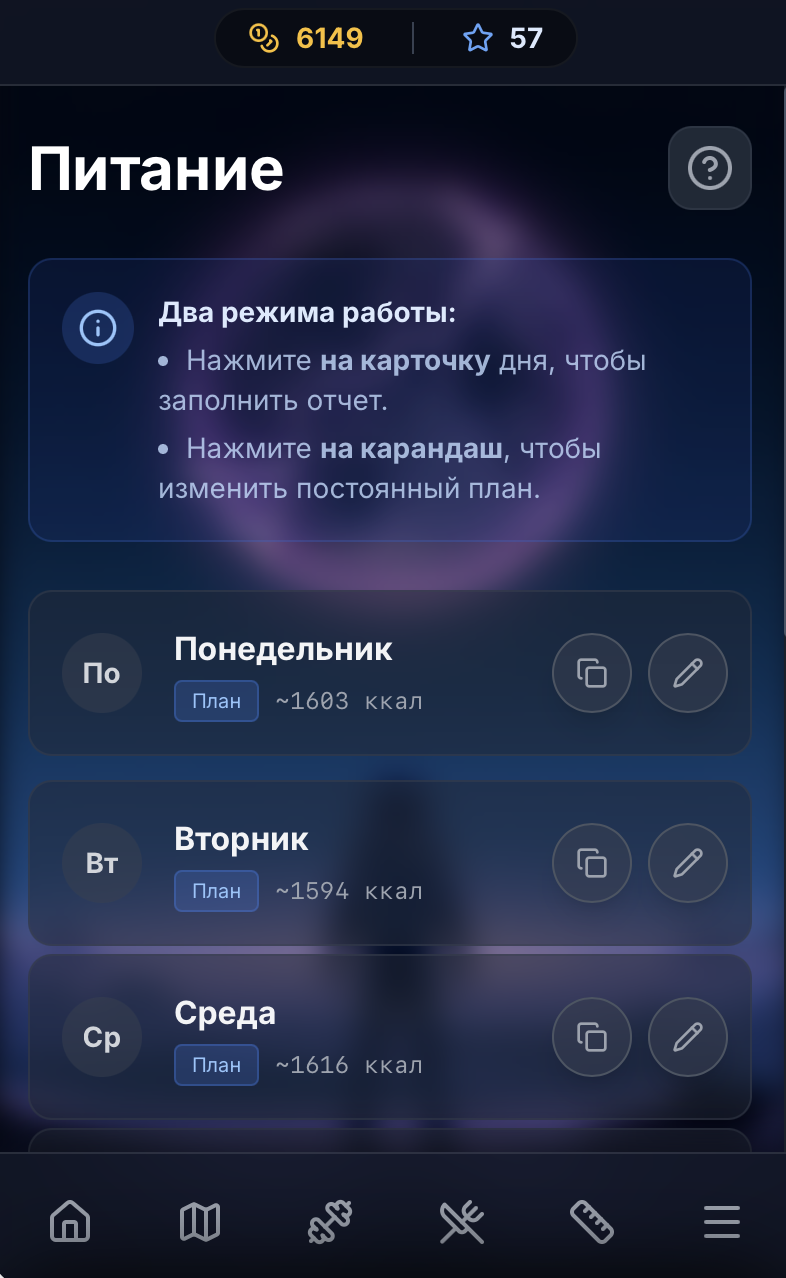Open the map section from bottom bar
This screenshot has width=786, height=1278.
tap(199, 1221)
